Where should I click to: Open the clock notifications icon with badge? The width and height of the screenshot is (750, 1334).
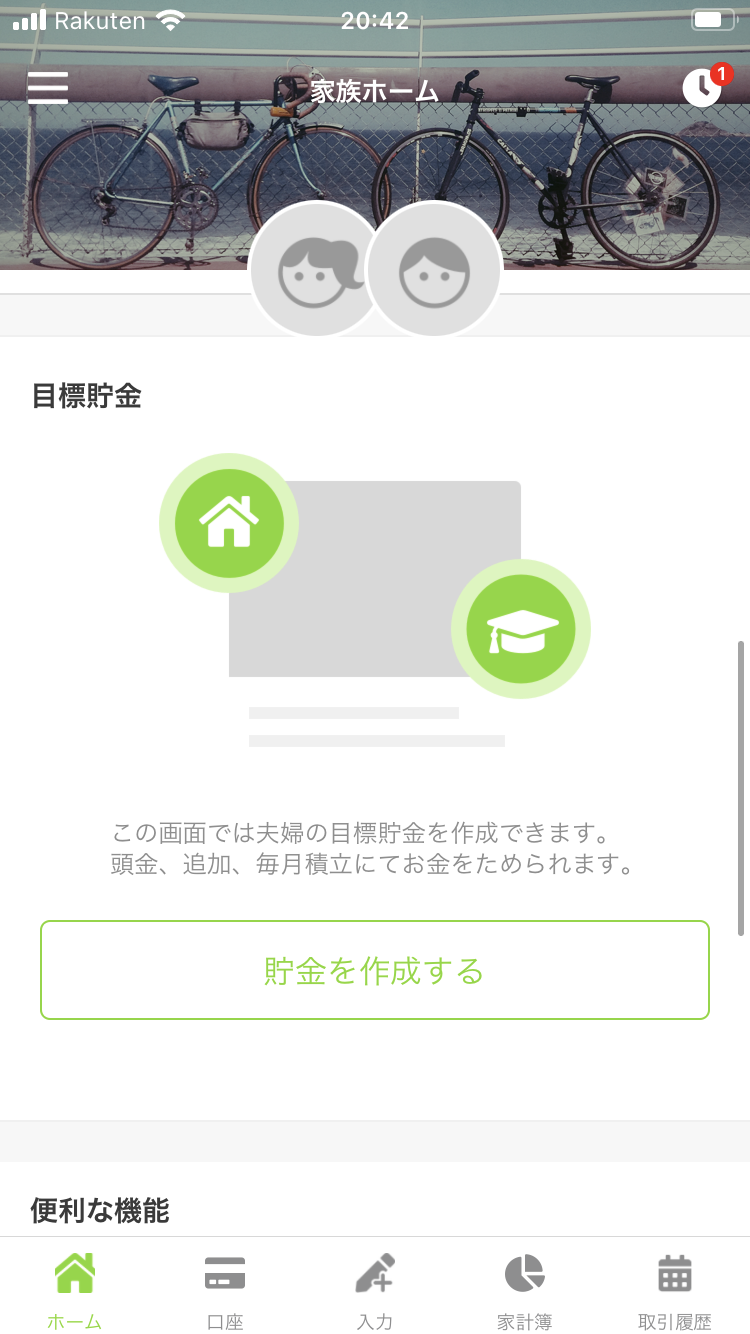[702, 88]
